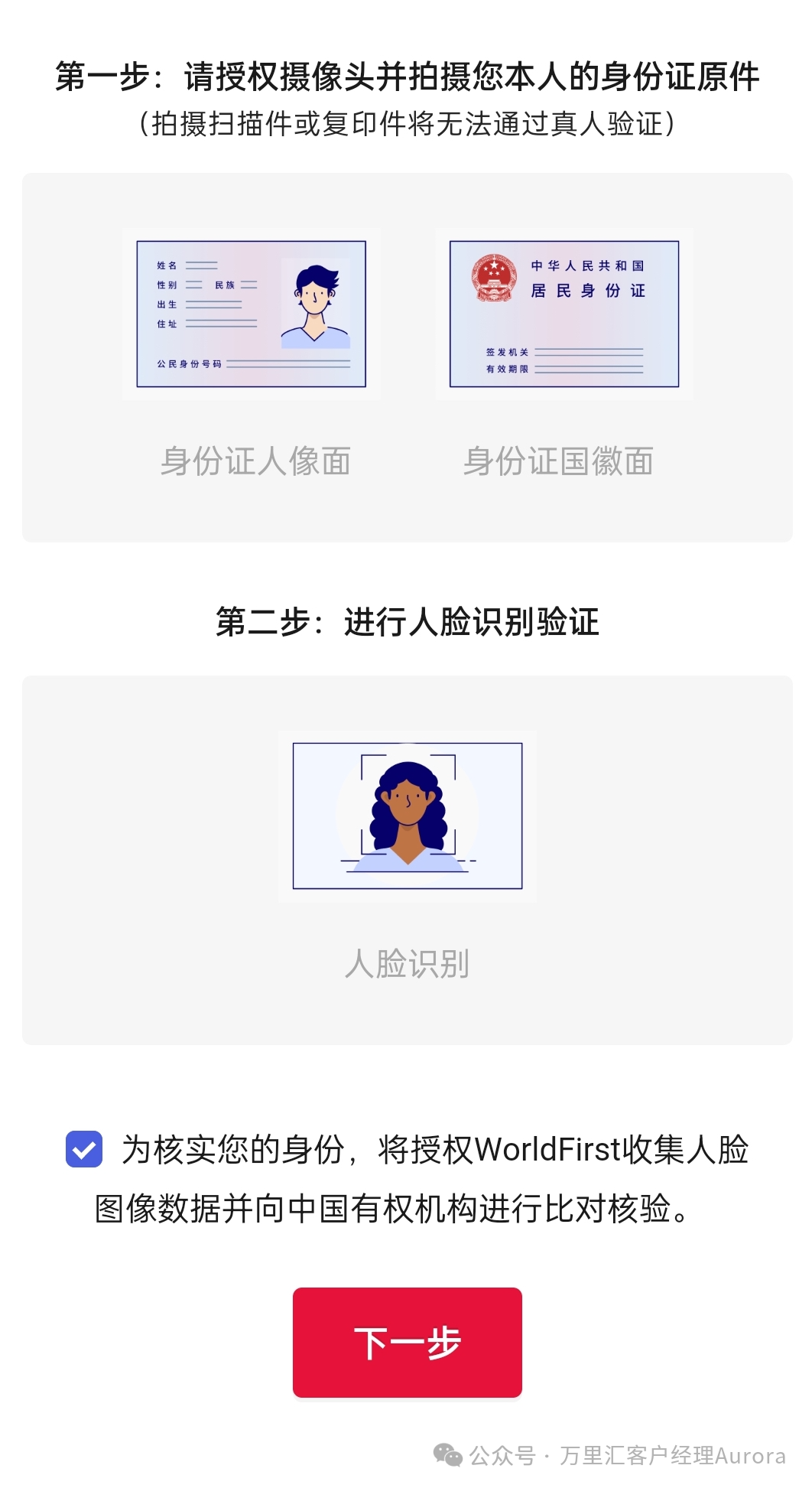The image size is (812, 1488).
Task: Select the 第一步 step heading
Action: pos(406,74)
